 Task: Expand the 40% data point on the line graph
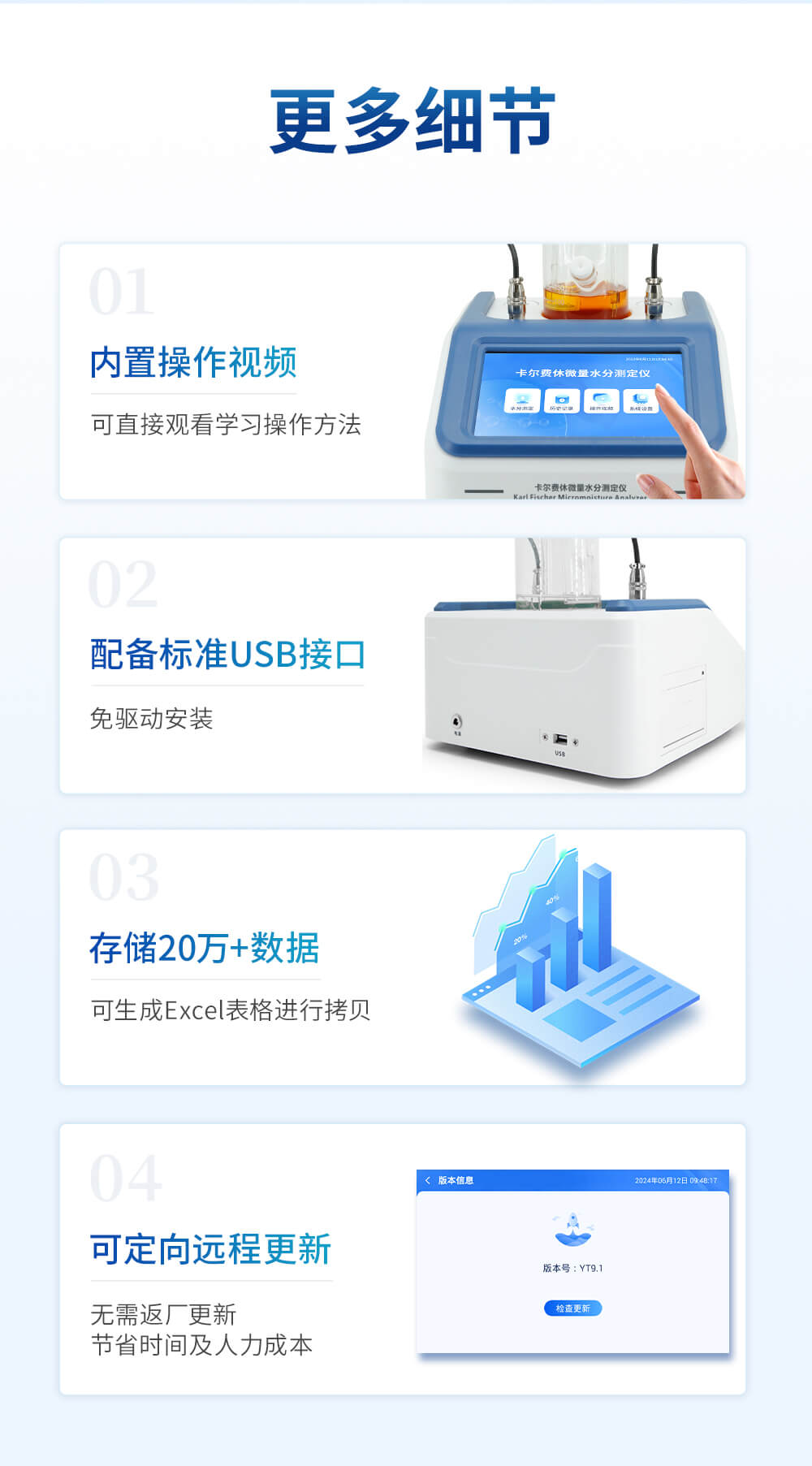pos(552,900)
